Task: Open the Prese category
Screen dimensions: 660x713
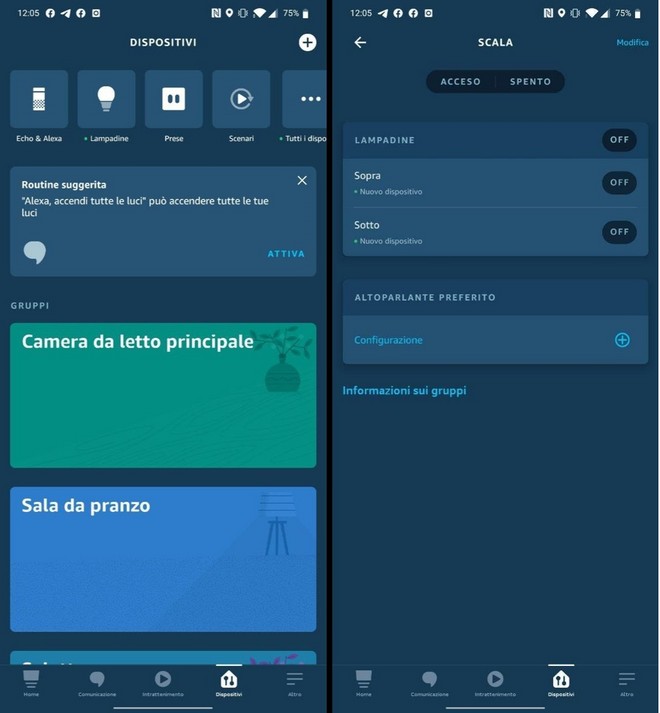Action: tap(174, 100)
